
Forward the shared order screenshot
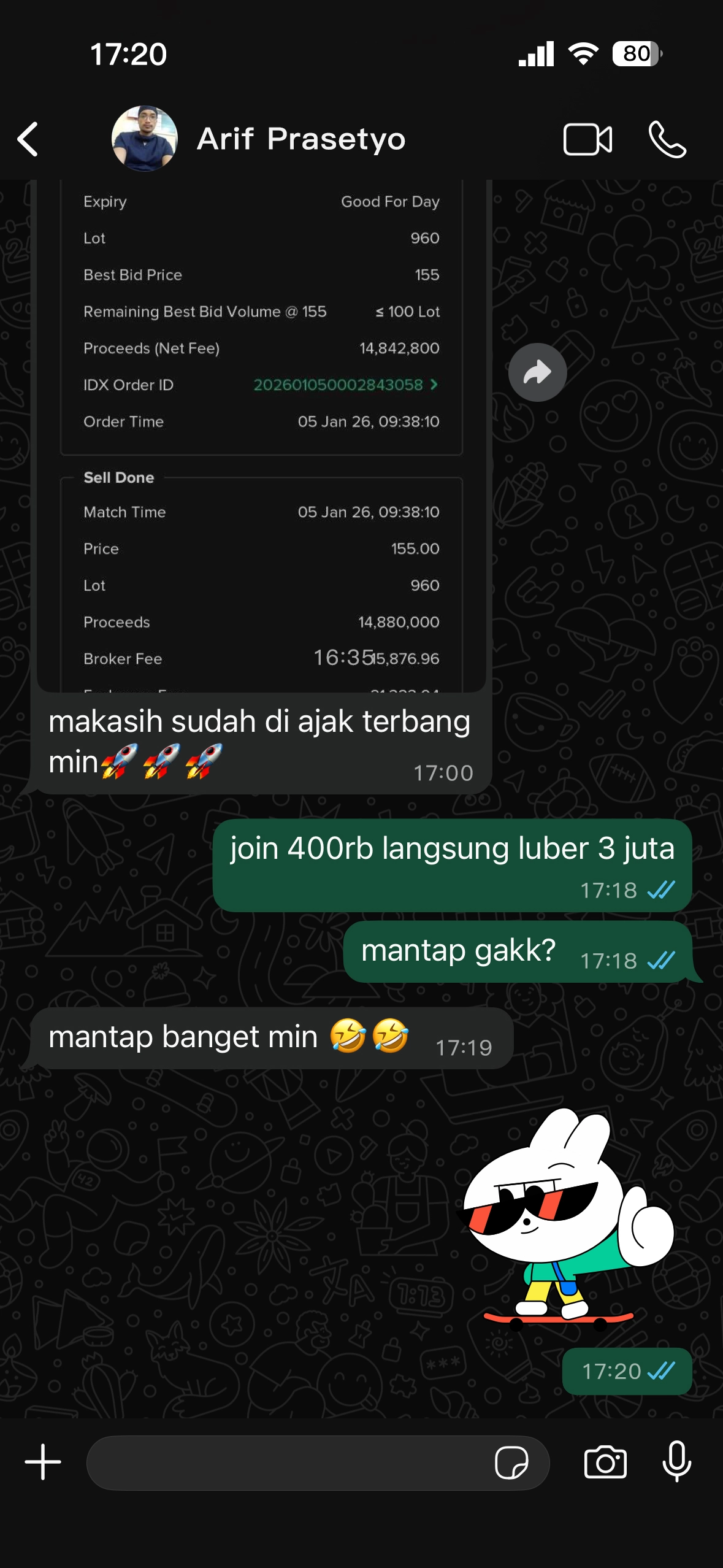point(537,371)
